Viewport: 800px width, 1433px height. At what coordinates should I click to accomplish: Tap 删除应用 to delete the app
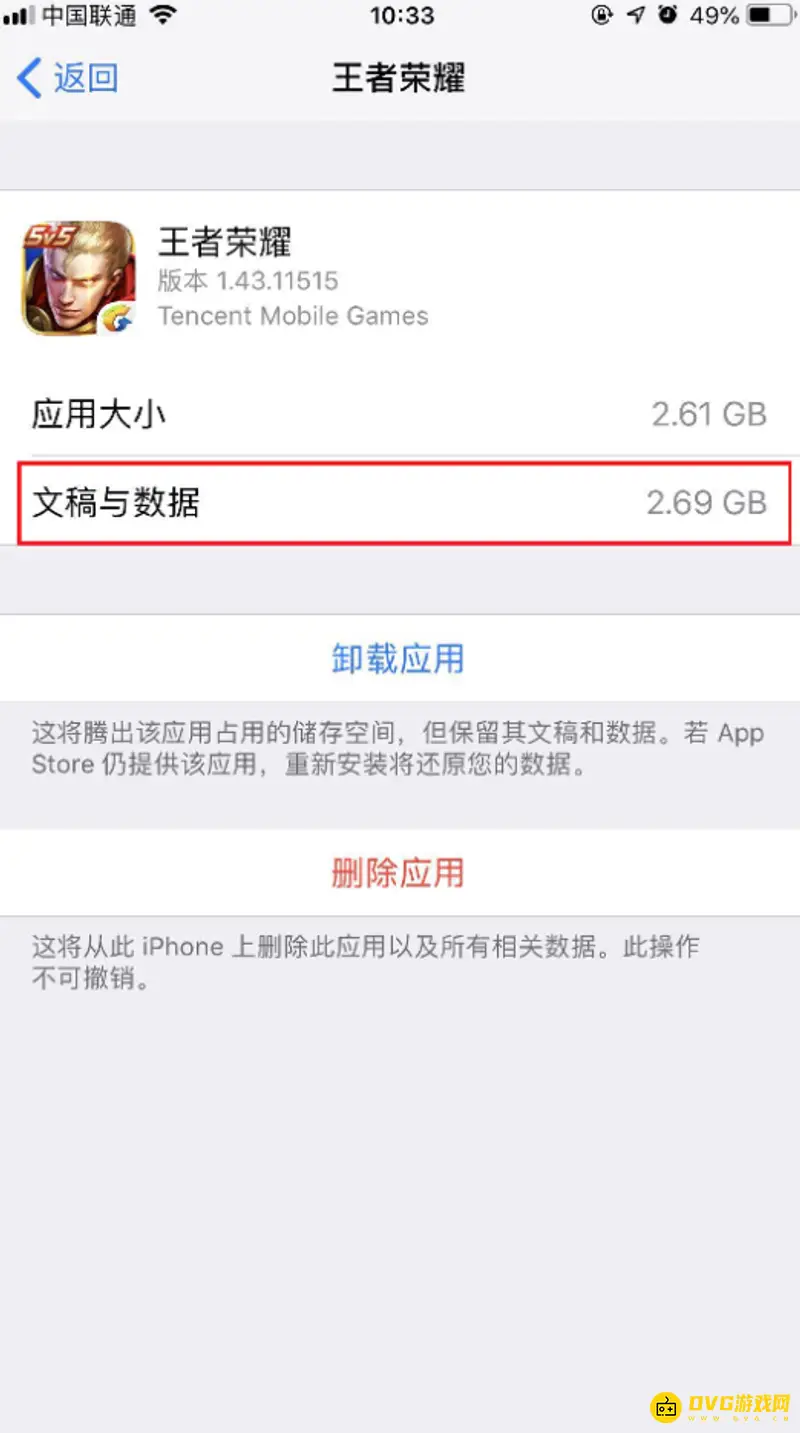click(398, 872)
